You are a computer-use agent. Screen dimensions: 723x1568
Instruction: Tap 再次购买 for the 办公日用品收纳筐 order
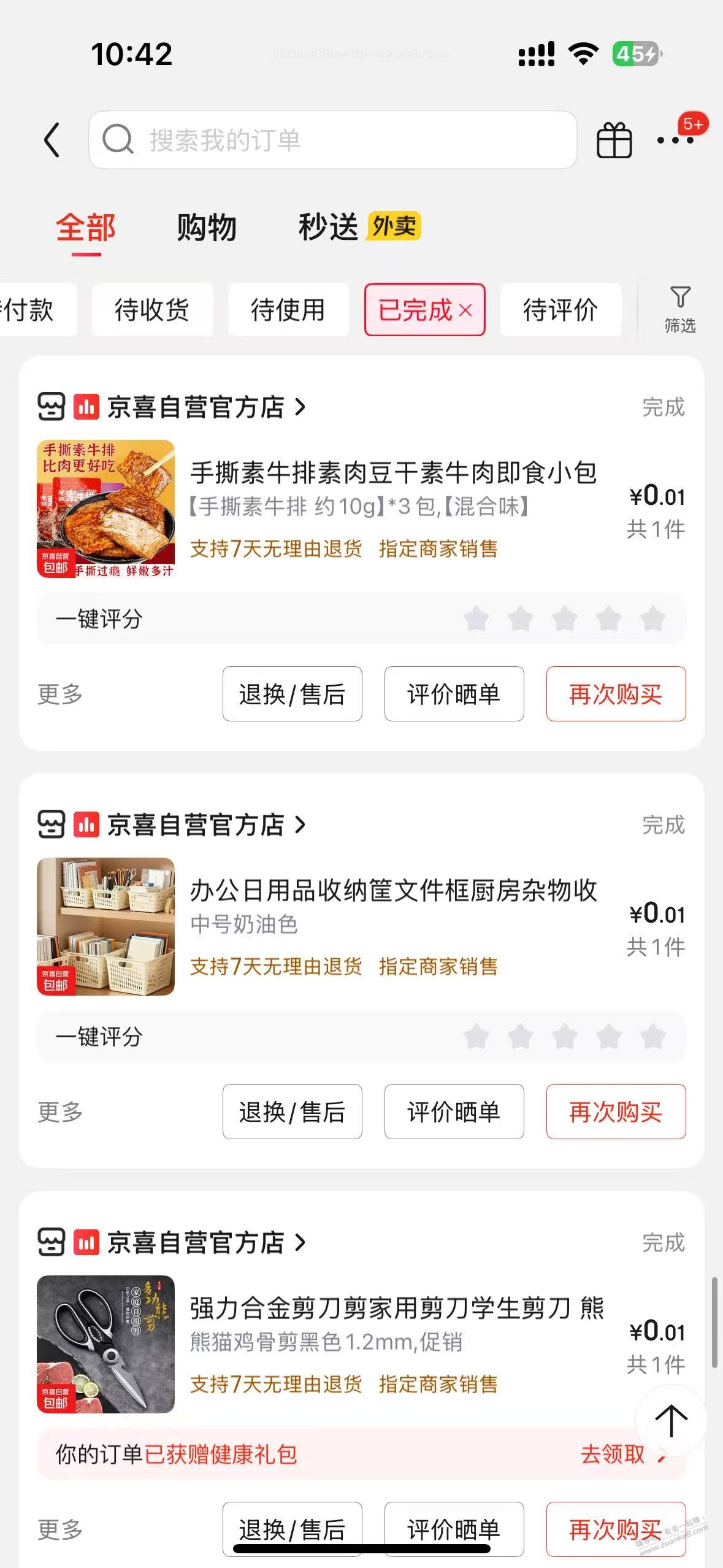coord(616,1112)
